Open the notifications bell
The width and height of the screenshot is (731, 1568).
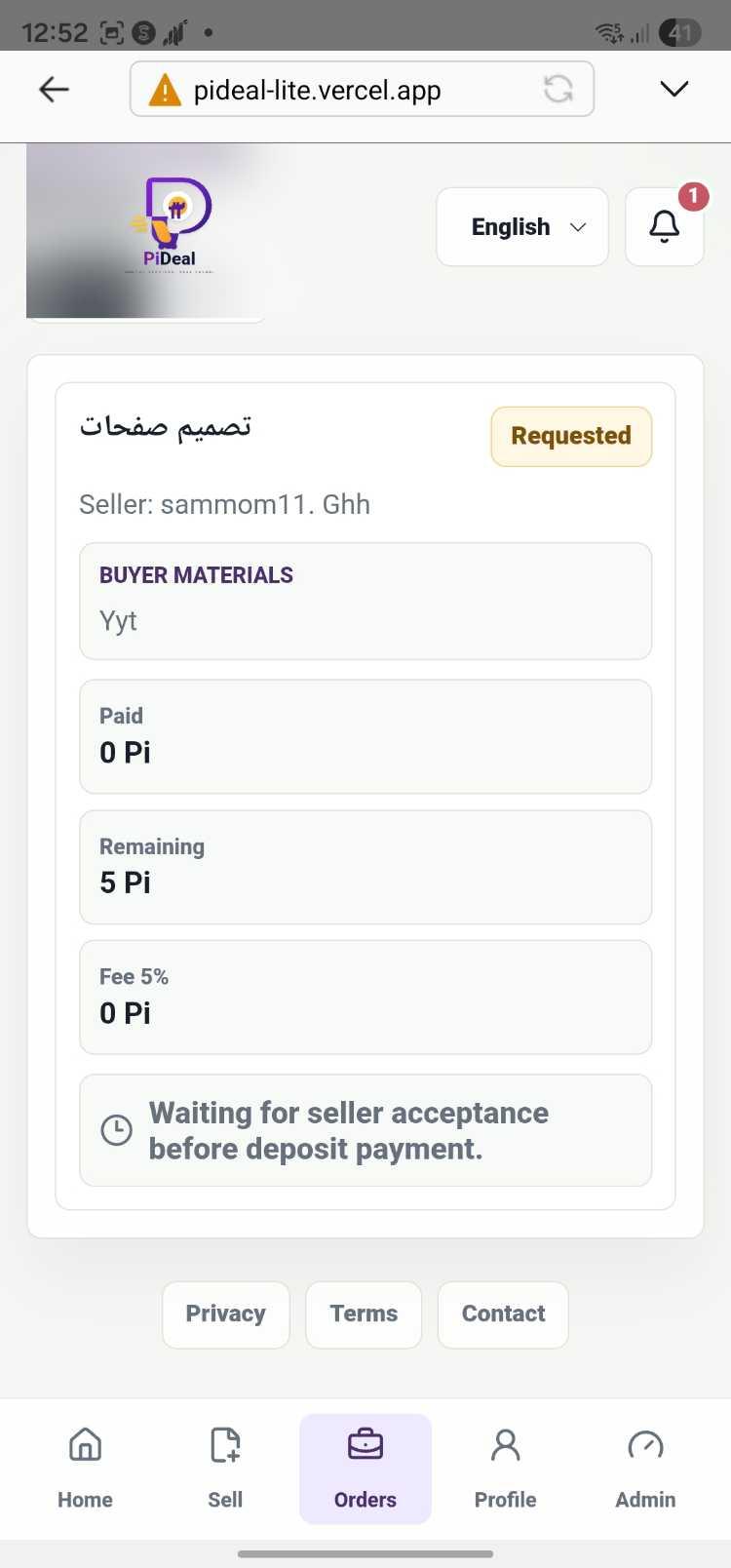coord(665,226)
